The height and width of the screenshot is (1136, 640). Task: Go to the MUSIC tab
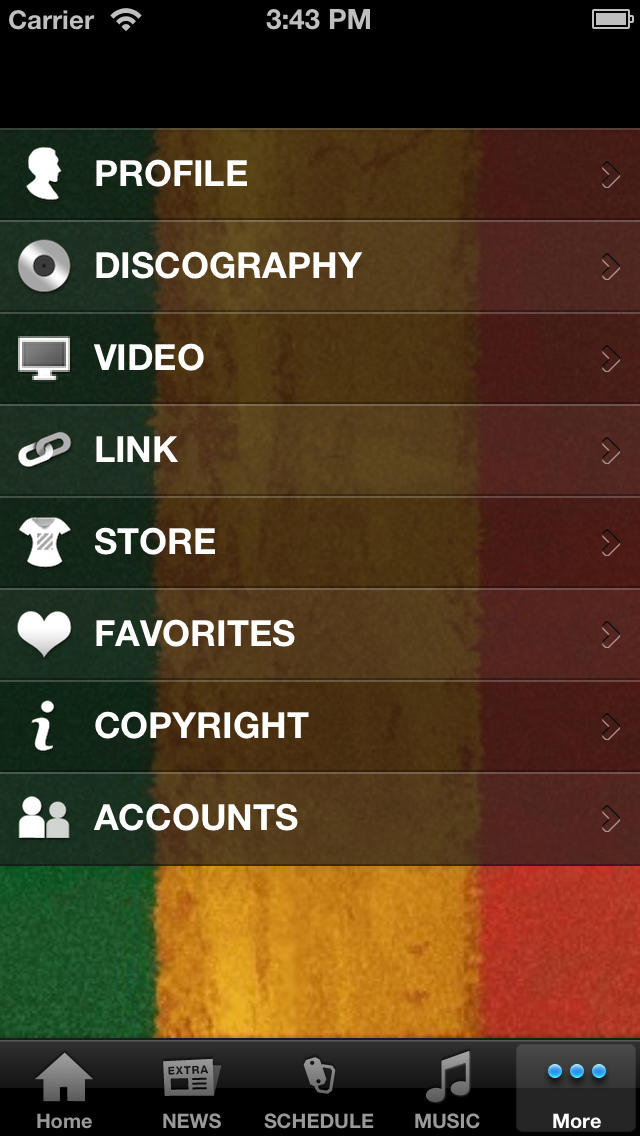pos(447,1091)
